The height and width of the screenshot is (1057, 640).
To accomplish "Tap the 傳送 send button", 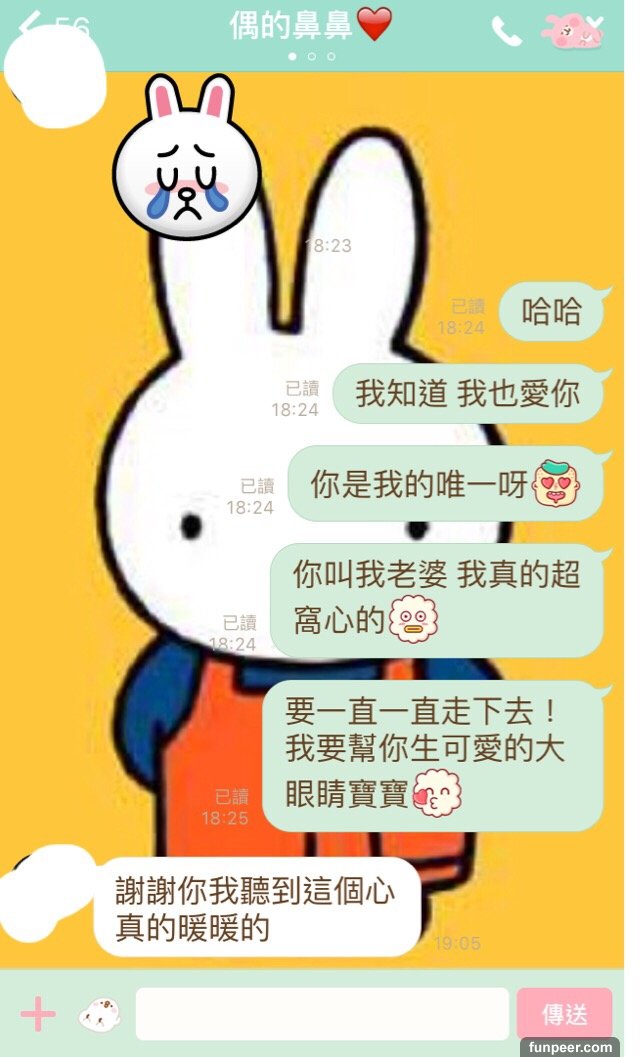I will [x=564, y=1014].
